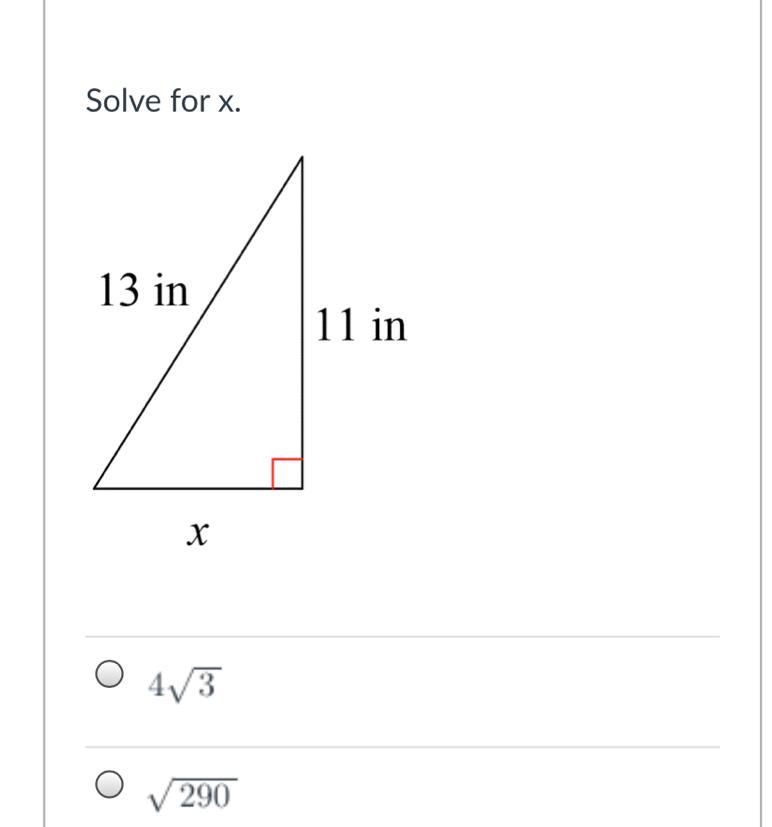Select the 4√3 answer option
The height and width of the screenshot is (827, 772).
(111, 674)
